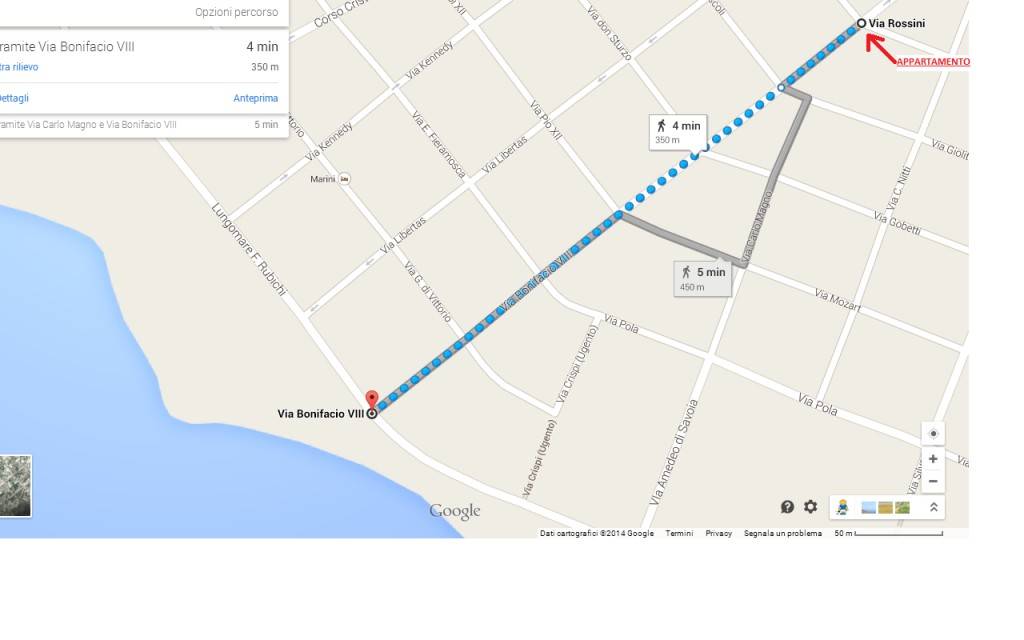Switch to the satellite view thumbnail
Viewport: 1024px width, 640px height.
point(16,487)
